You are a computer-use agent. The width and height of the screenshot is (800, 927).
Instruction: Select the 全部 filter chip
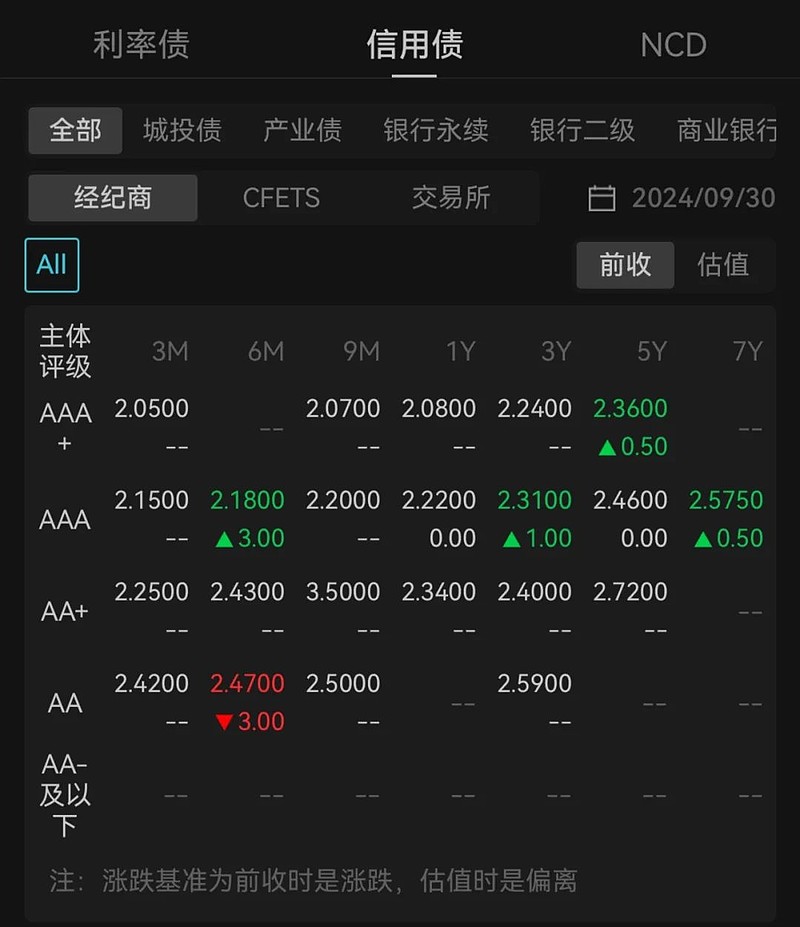pyautogui.click(x=74, y=130)
